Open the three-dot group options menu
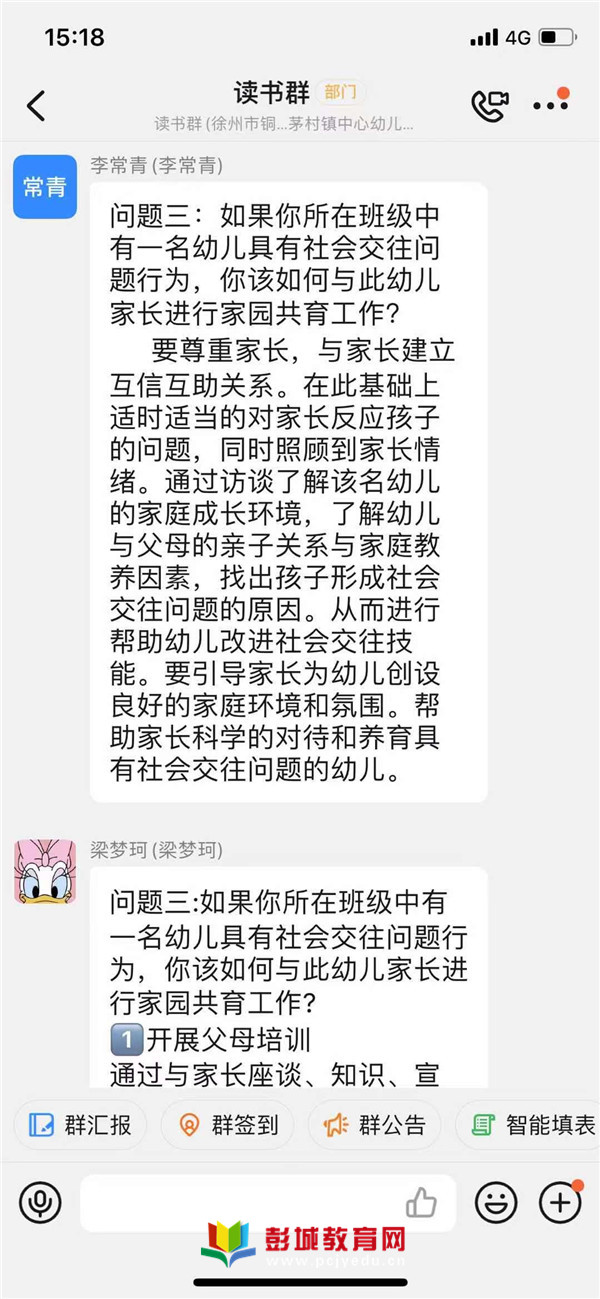 [x=550, y=105]
